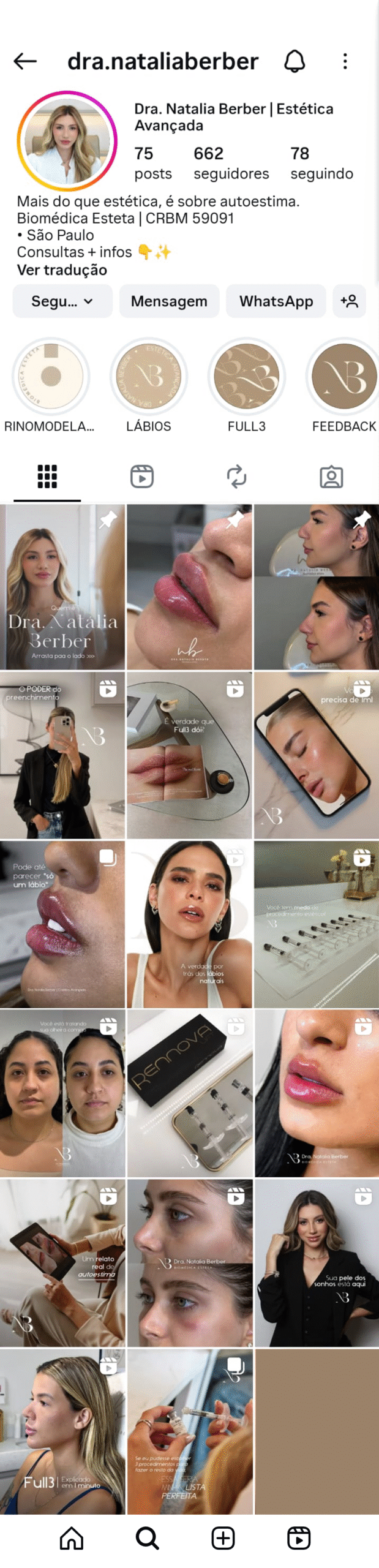Open the FULL3 story highlight
This screenshot has width=379, height=1568.
(246, 376)
